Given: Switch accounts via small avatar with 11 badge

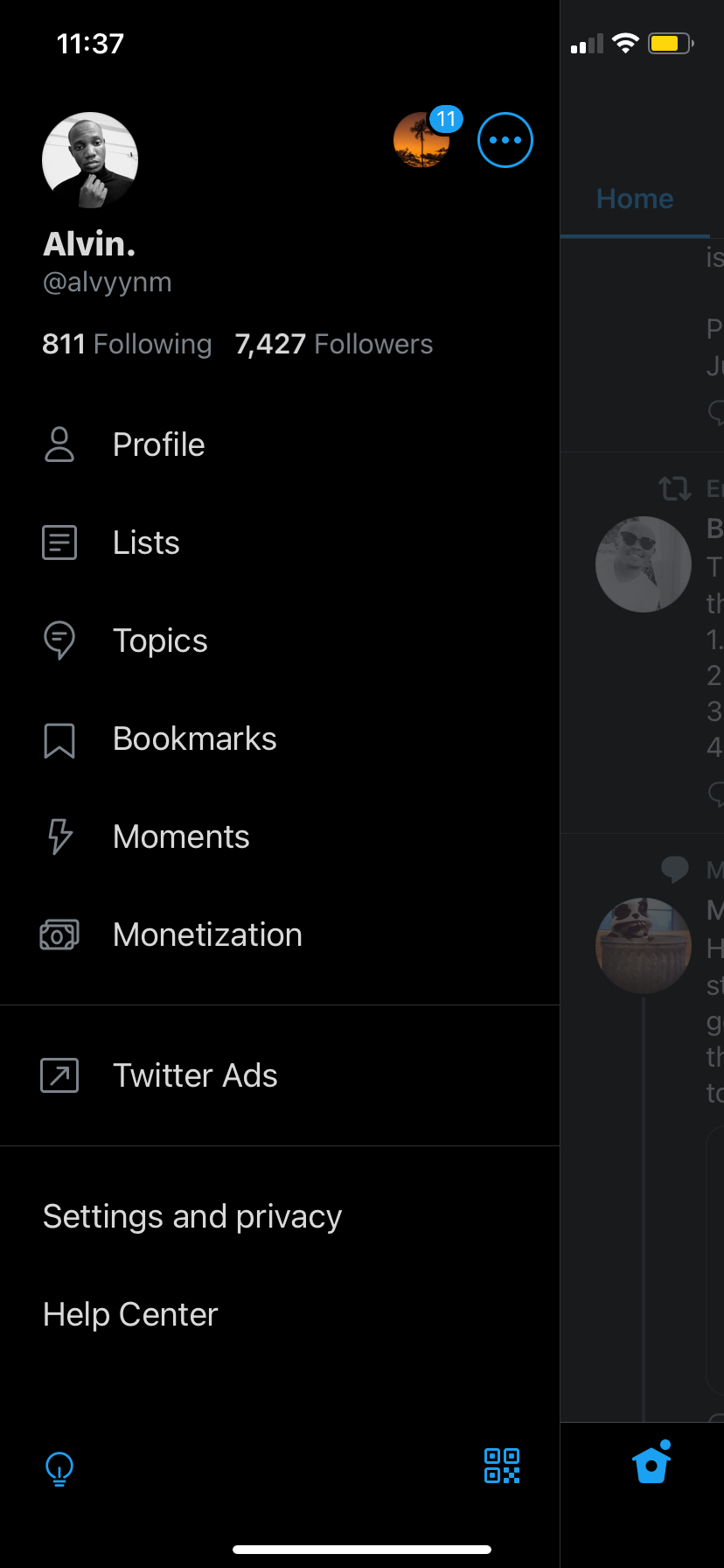Looking at the screenshot, I should coord(423,140).
